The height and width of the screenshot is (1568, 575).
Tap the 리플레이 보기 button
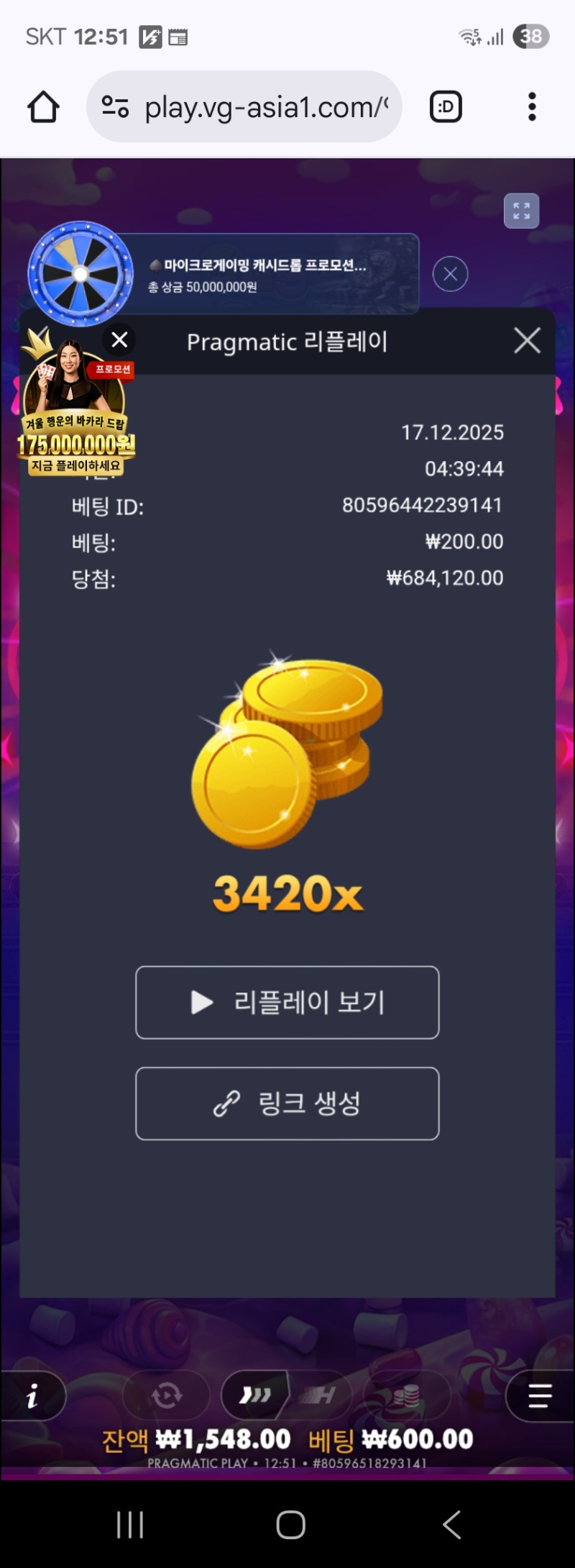[x=287, y=1002]
